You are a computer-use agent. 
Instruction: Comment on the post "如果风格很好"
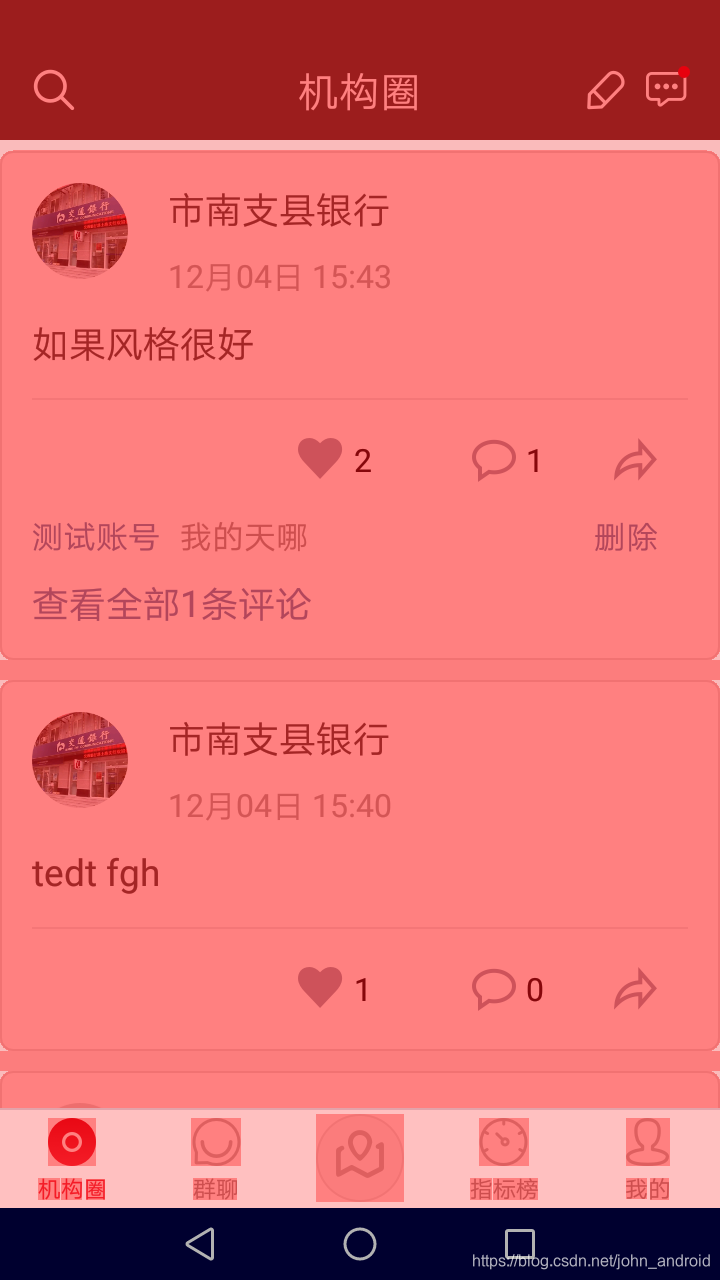494,460
